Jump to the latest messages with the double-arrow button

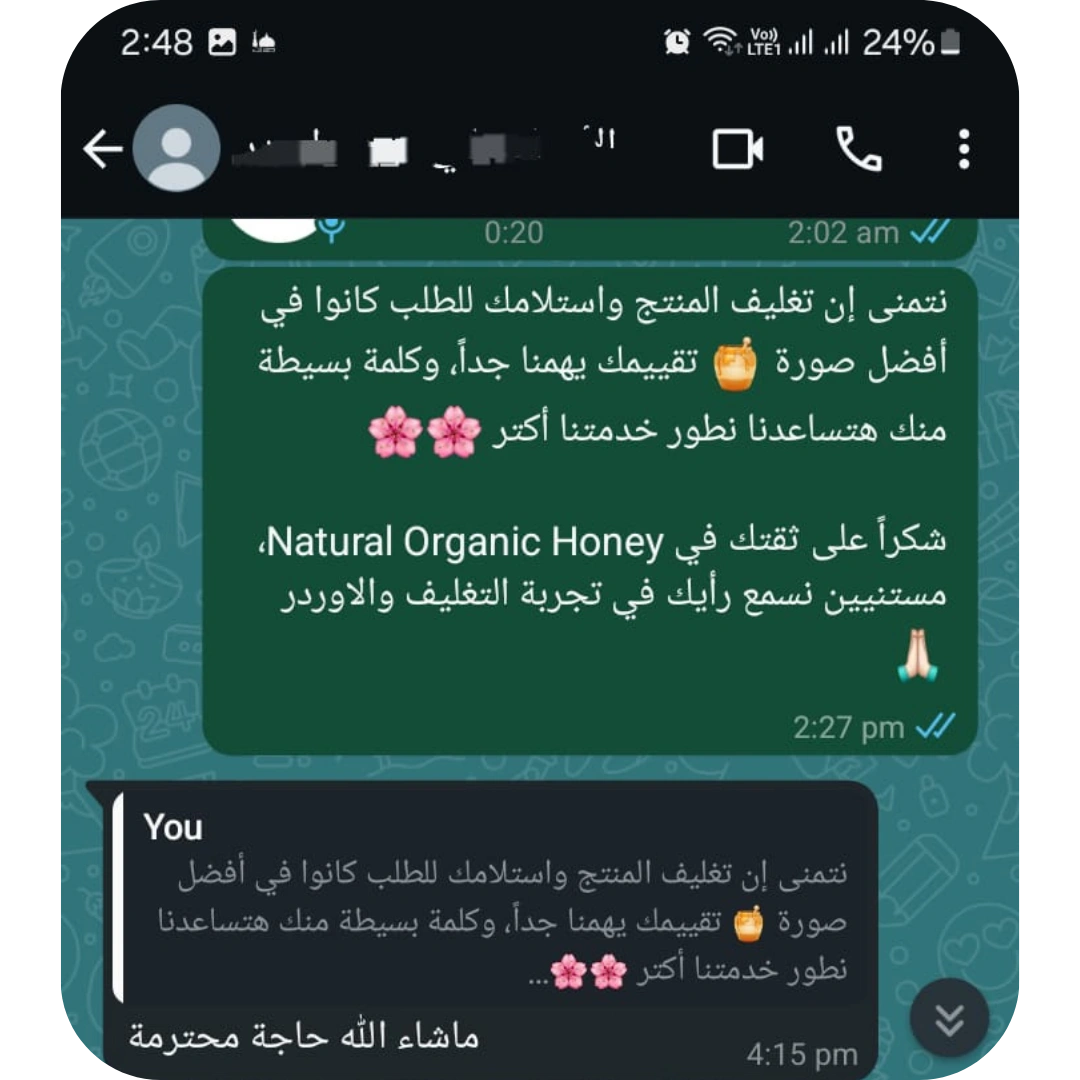click(948, 1019)
